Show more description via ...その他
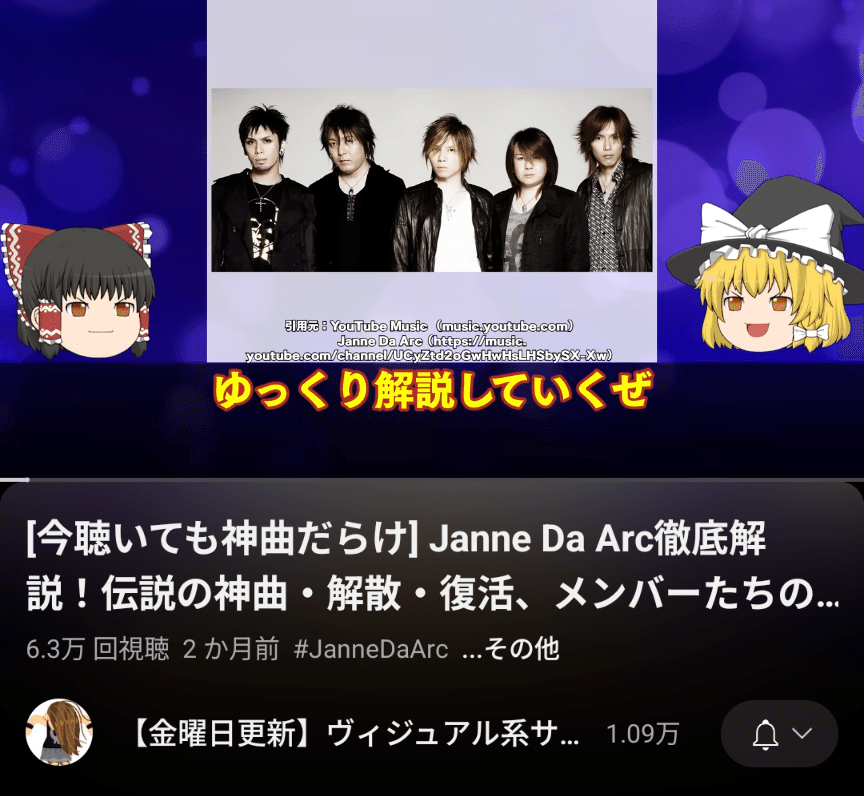This screenshot has width=864, height=796. click(510, 649)
